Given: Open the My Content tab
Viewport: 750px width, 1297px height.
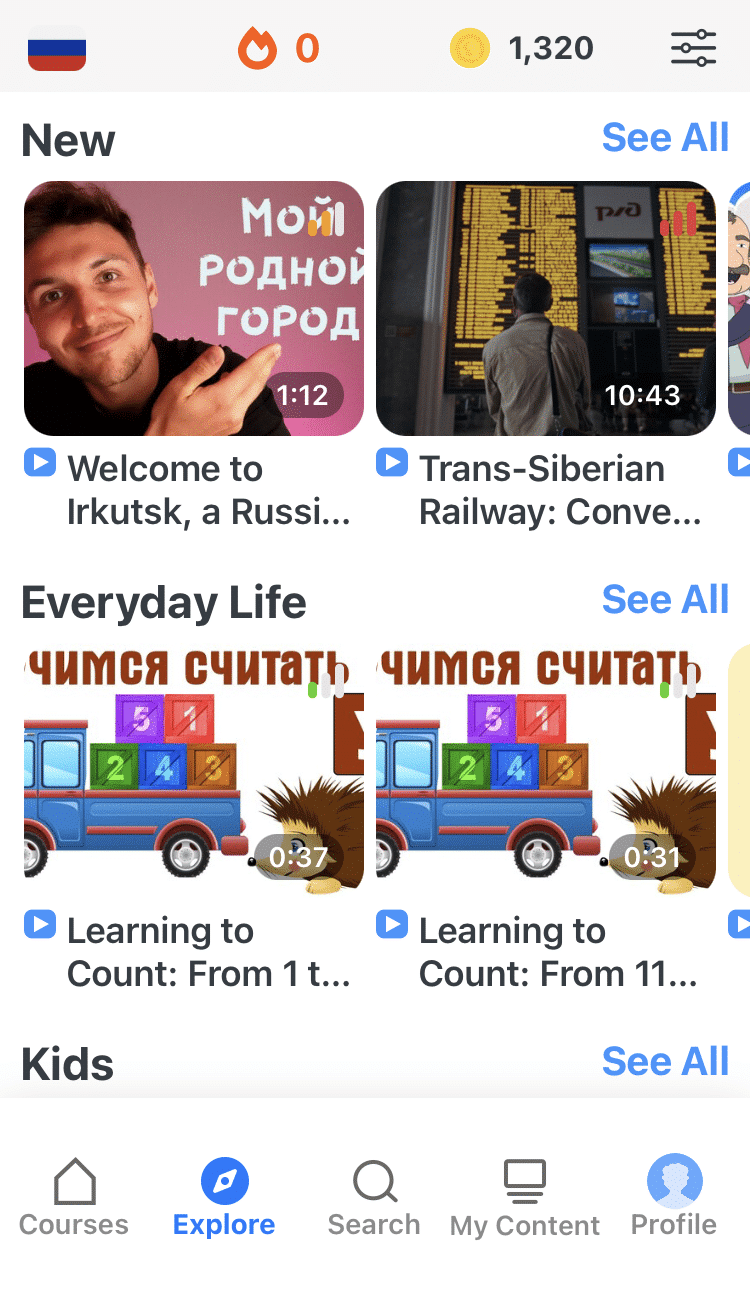Looking at the screenshot, I should coord(524,1198).
